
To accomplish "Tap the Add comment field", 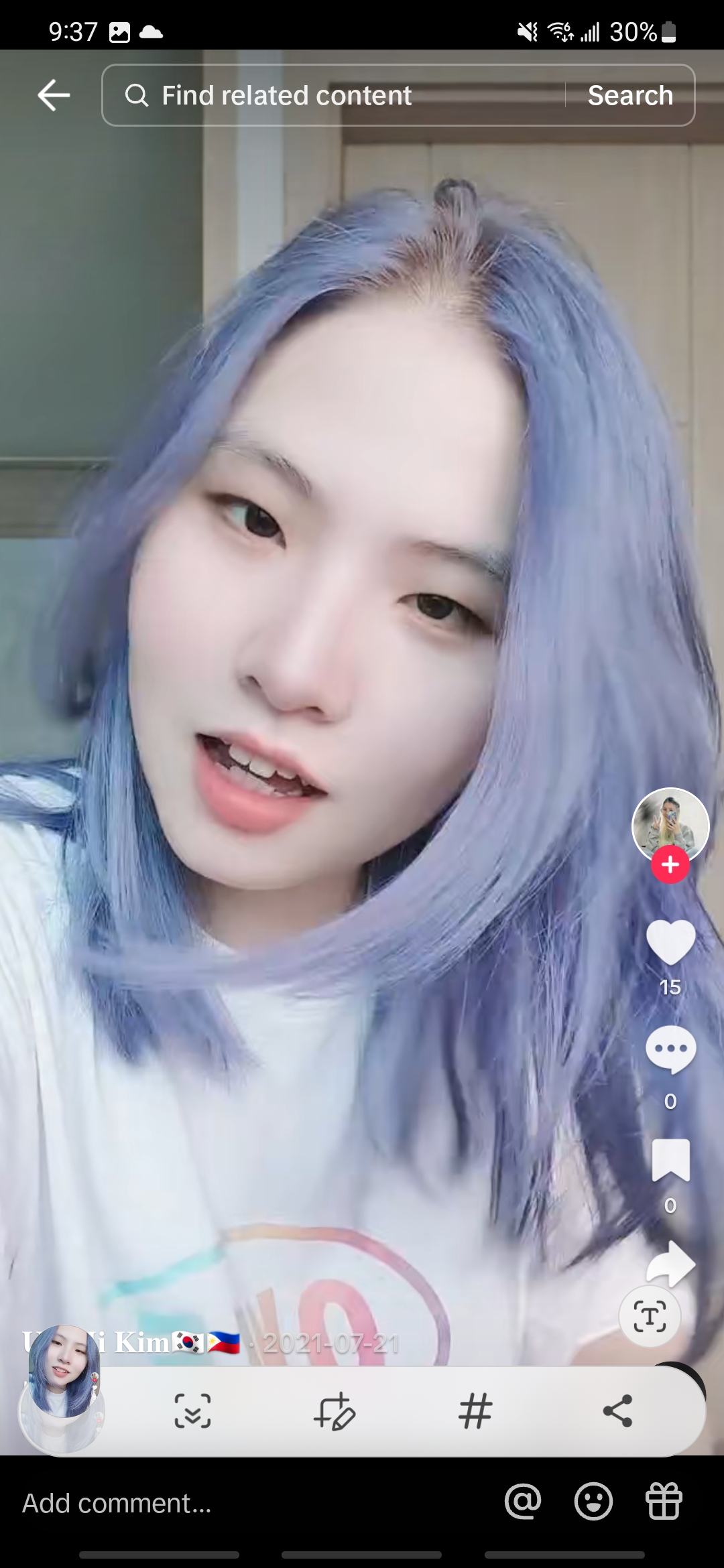I will pos(201,1503).
